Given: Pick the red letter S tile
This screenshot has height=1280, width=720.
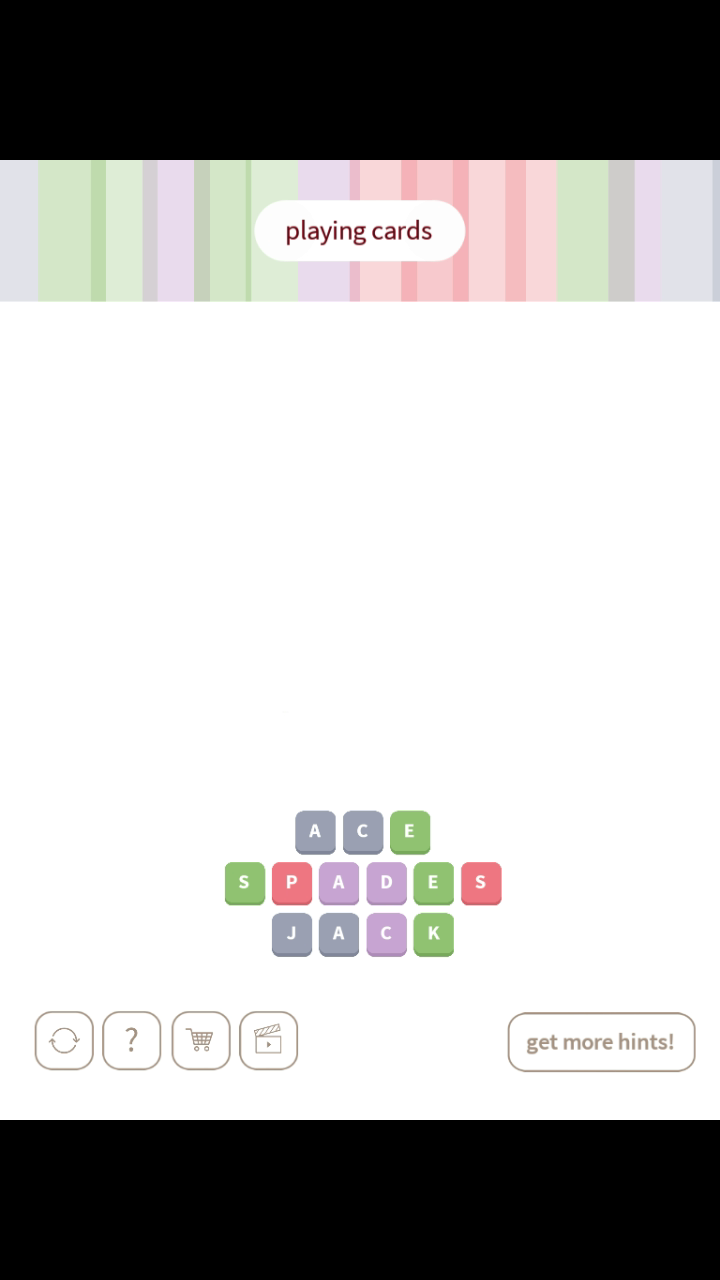Looking at the screenshot, I should point(480,883).
